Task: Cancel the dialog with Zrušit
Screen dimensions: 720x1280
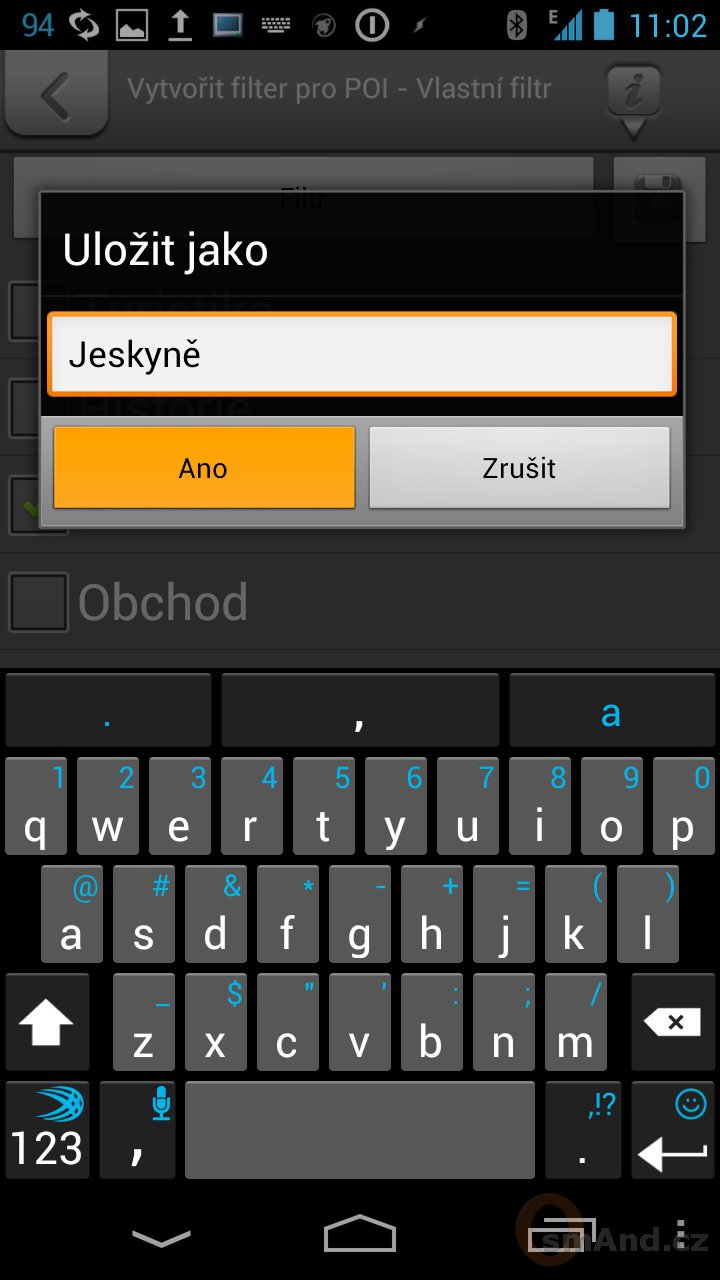Action: pyautogui.click(x=519, y=468)
